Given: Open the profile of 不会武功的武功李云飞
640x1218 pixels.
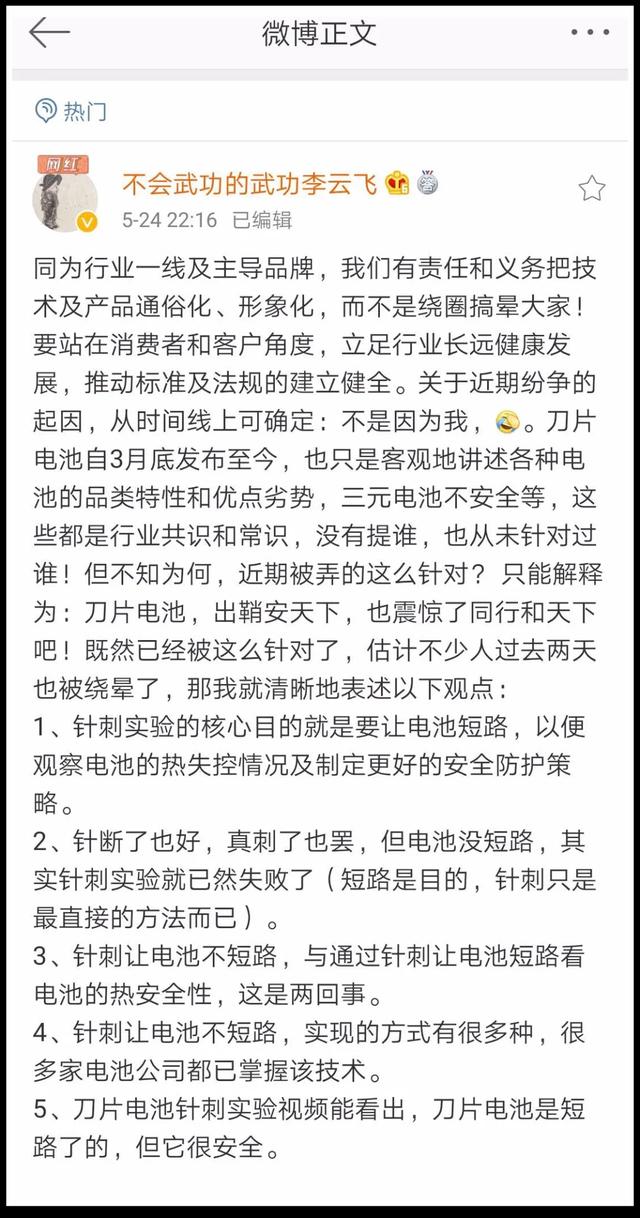Looking at the screenshot, I should point(249,184).
